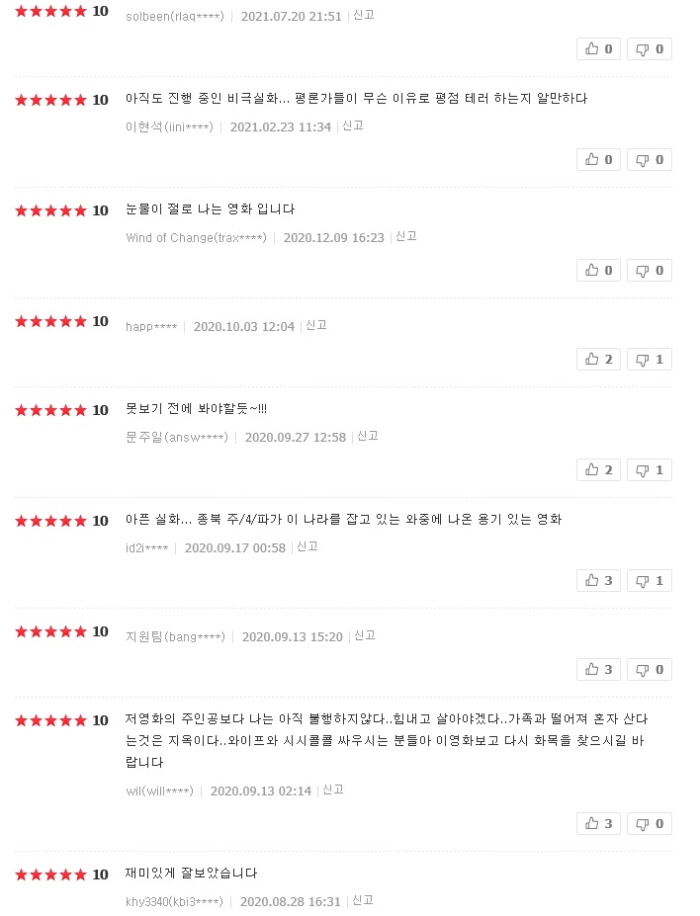Upvote 이현석's review
Viewport: 700px width, 916px height.
pos(599,159)
